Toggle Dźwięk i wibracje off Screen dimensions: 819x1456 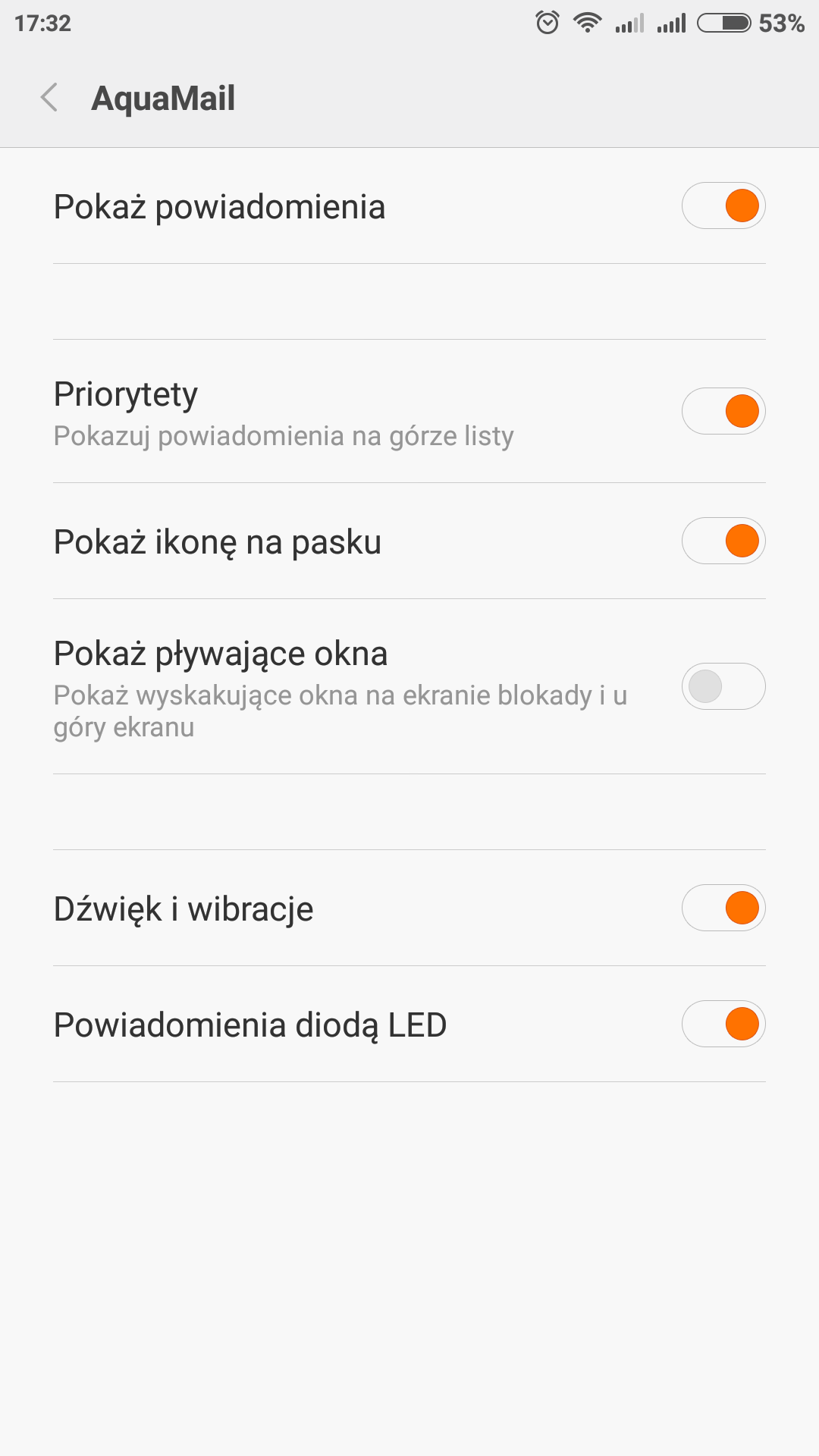tap(723, 908)
